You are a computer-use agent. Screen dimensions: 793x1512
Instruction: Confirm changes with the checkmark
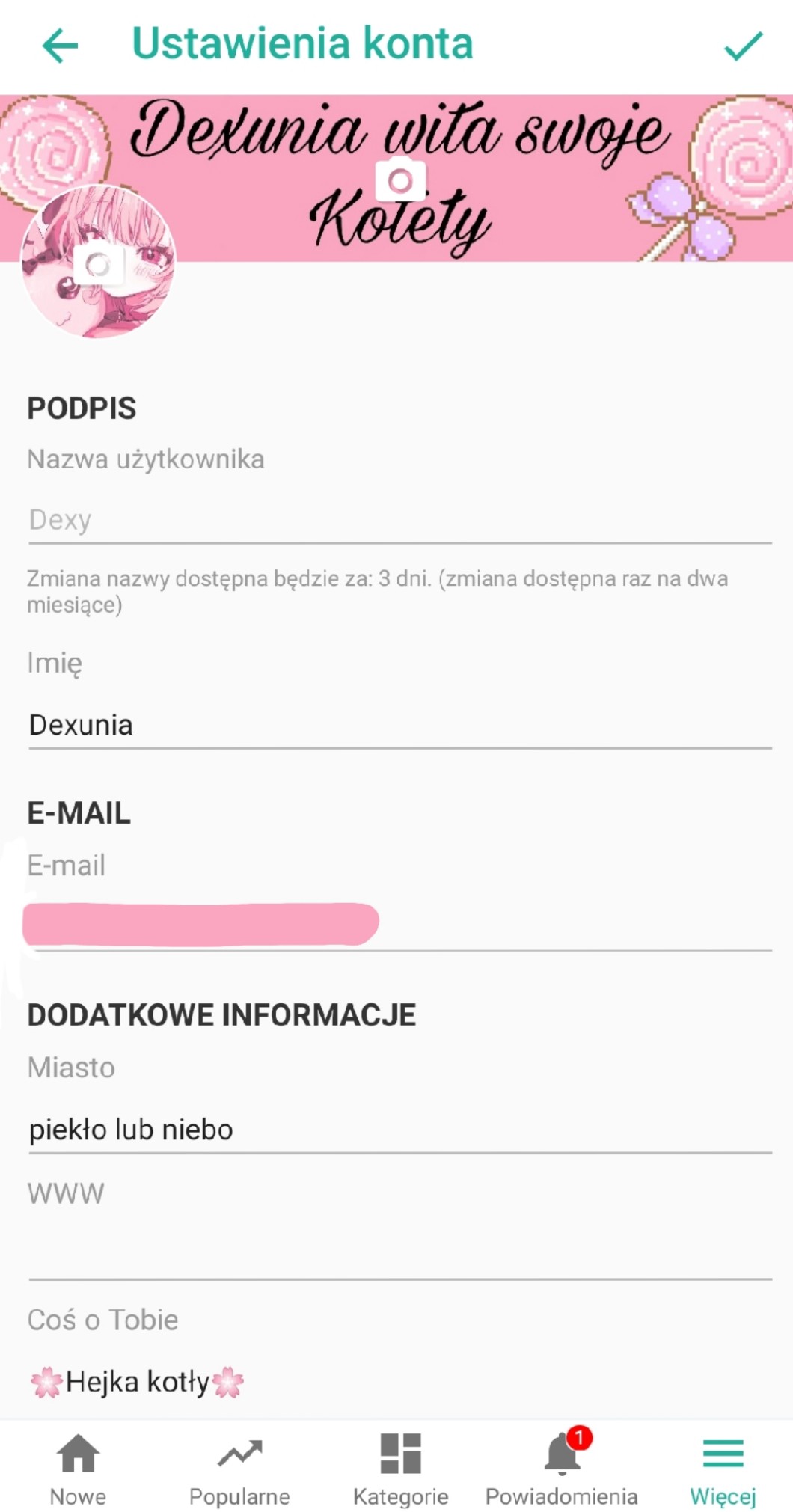point(743,46)
